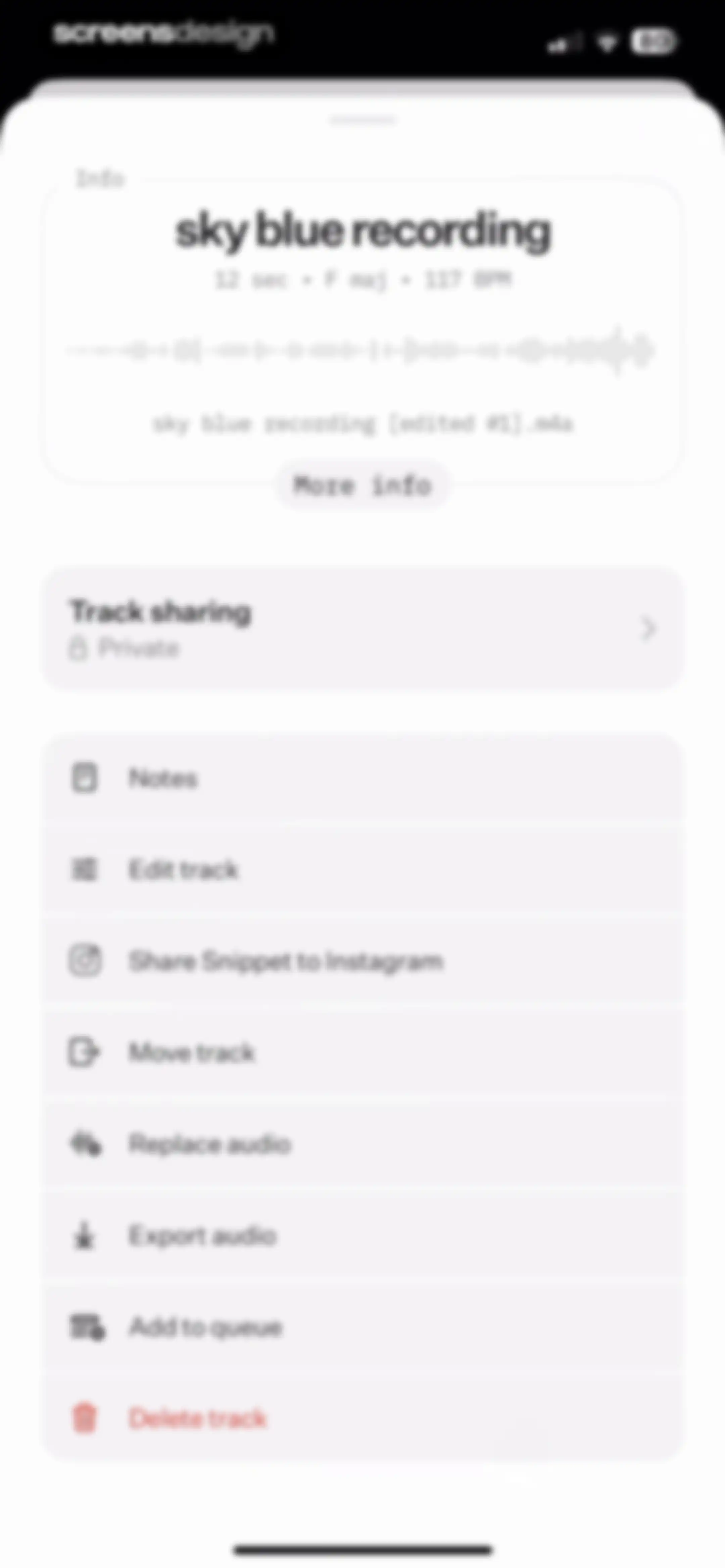Image resolution: width=725 pixels, height=1568 pixels.
Task: Open More info about the recording
Action: click(x=363, y=485)
